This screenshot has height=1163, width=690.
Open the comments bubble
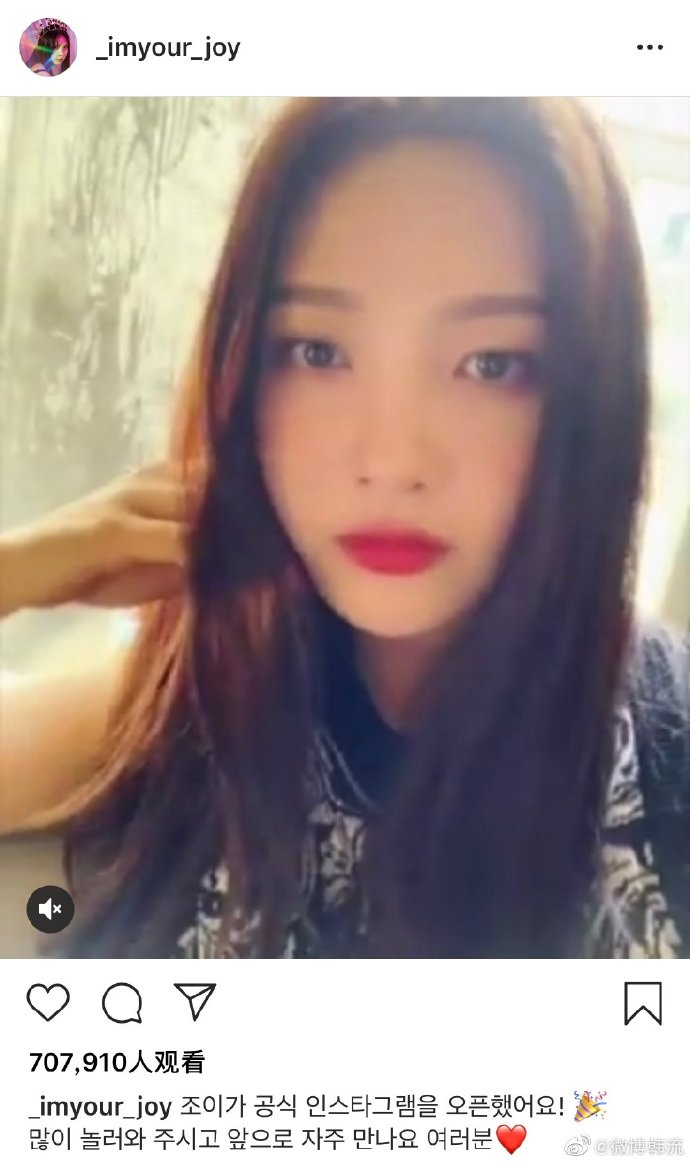121,1002
